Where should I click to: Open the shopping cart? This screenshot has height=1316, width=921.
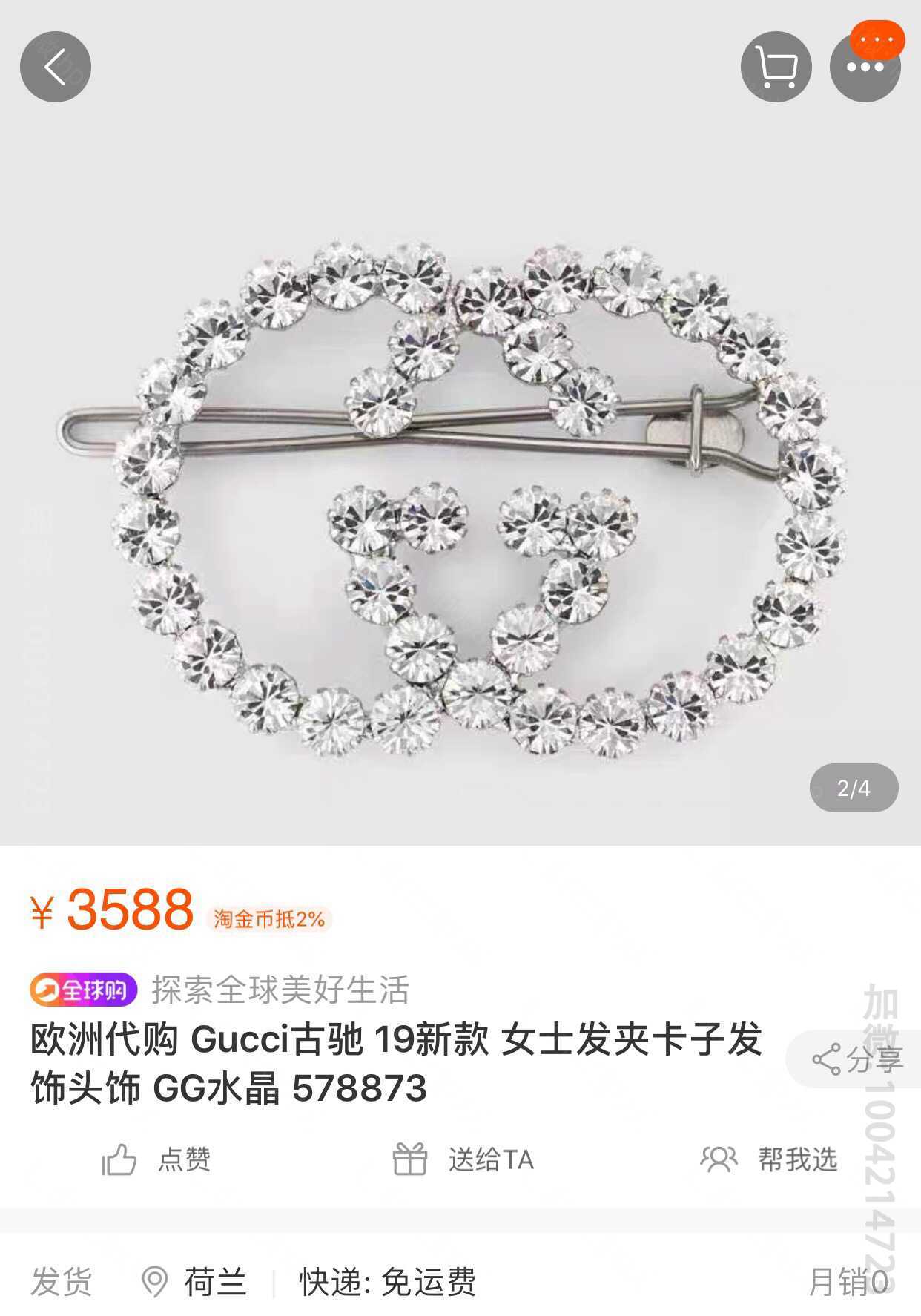pos(776,67)
